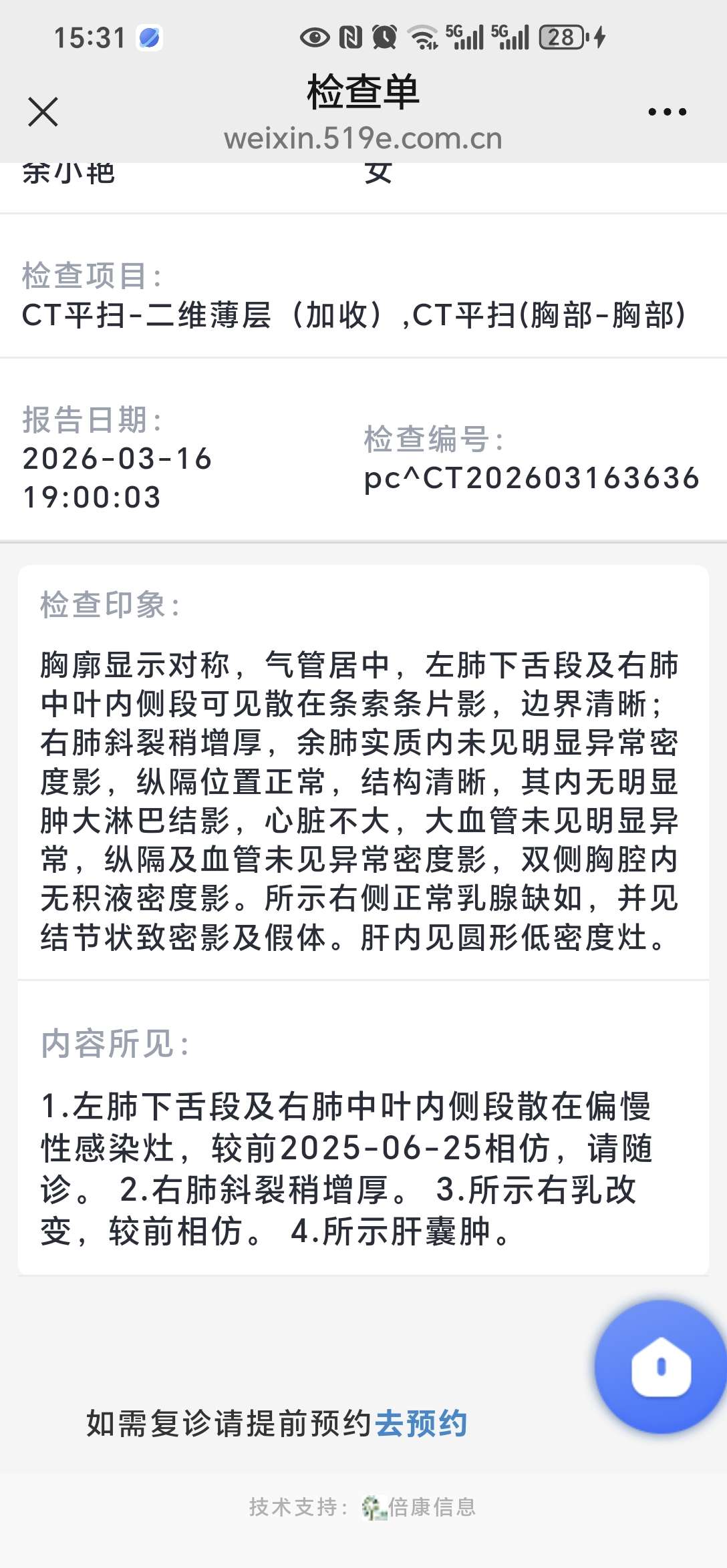Tap the weixin.519e.com.cn URL text
This screenshot has width=727, height=1568.
click(363, 139)
